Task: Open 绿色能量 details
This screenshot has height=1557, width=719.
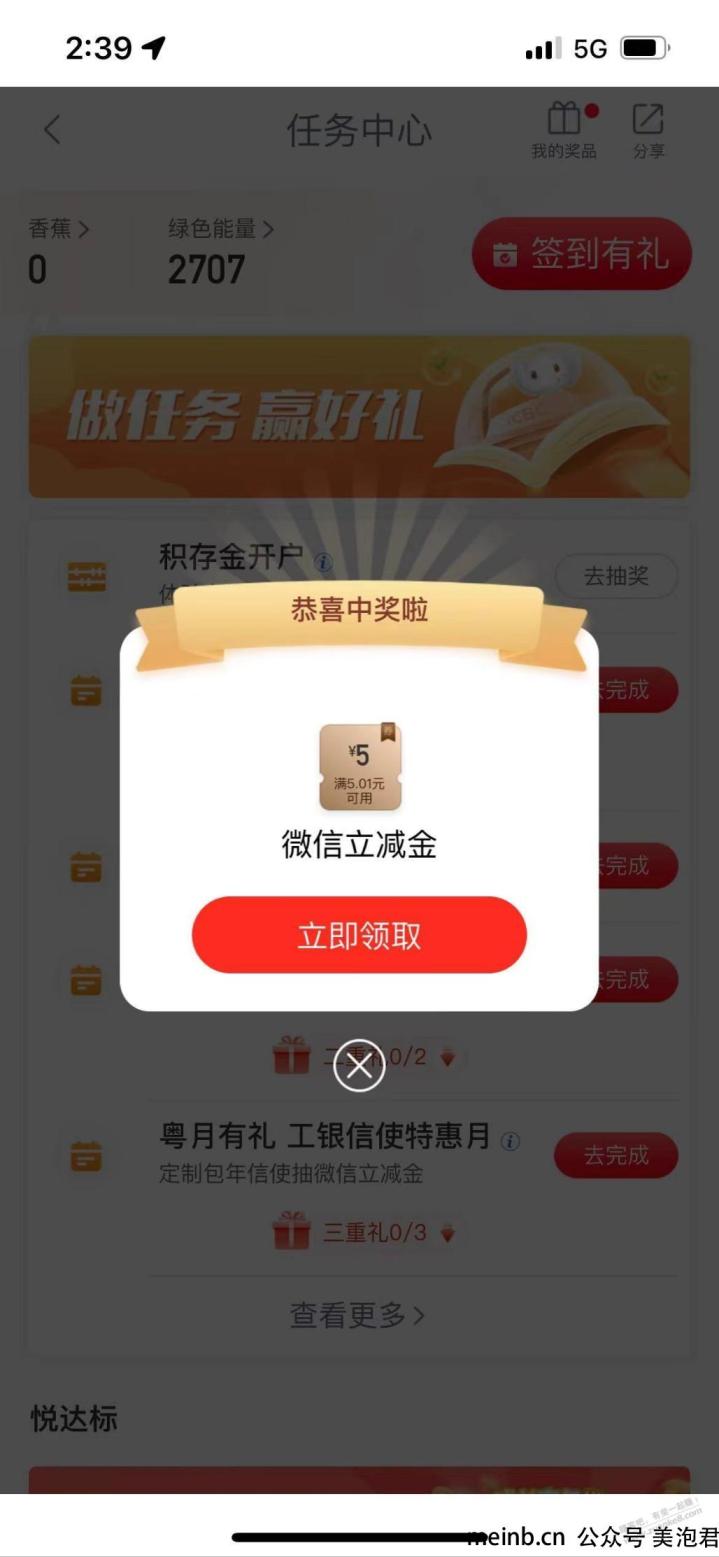Action: pos(220,229)
